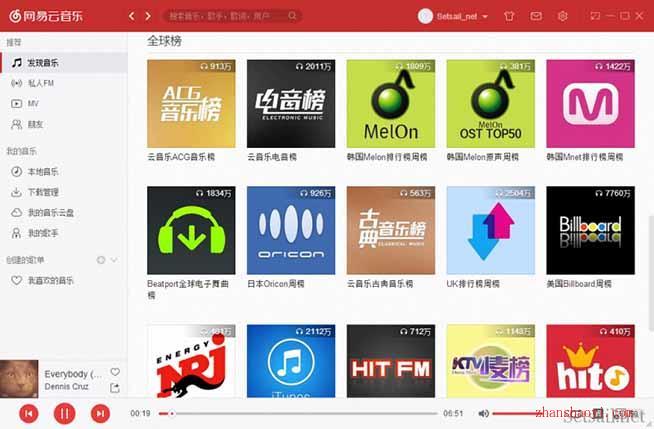This screenshot has width=654, height=429.
Task: Open settings gear icon
Action: (563, 16)
